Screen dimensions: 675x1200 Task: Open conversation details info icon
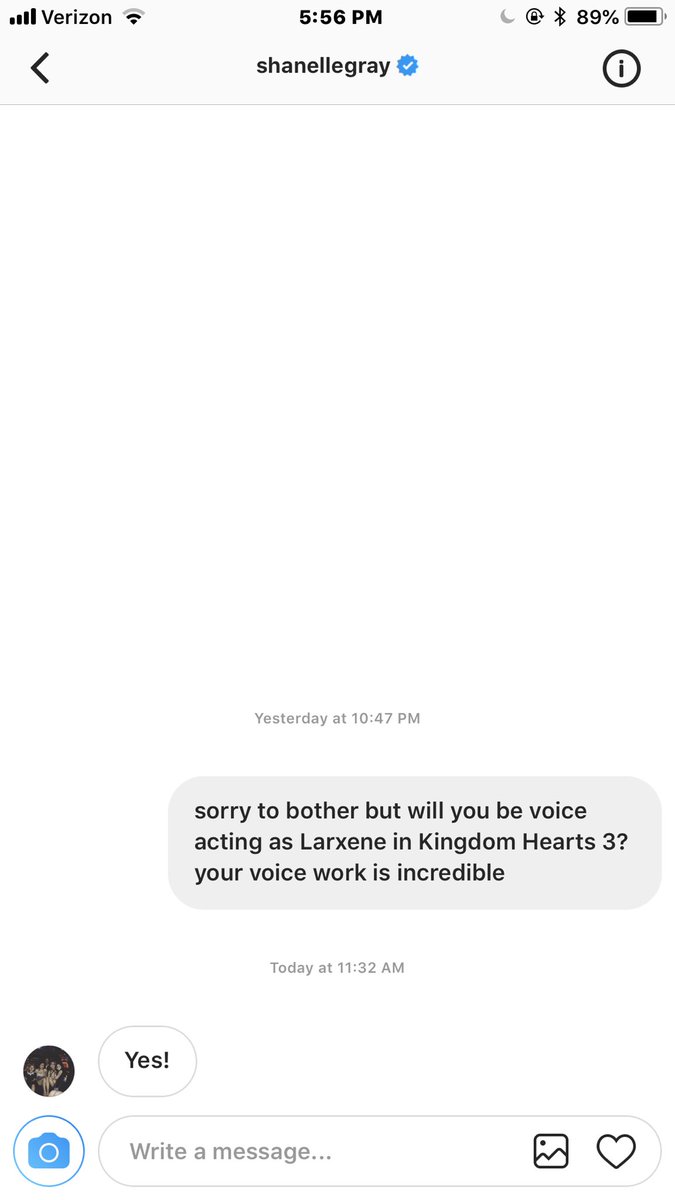pos(621,69)
